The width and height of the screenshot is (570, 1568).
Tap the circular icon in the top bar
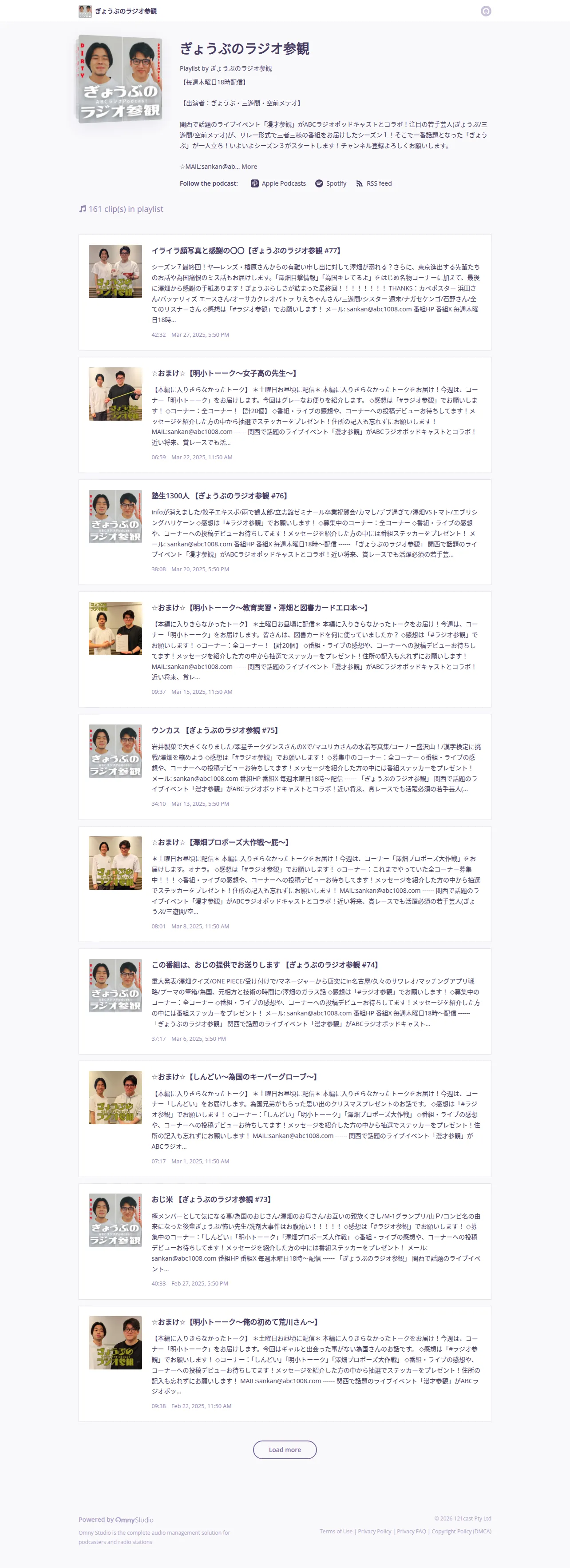[486, 11]
